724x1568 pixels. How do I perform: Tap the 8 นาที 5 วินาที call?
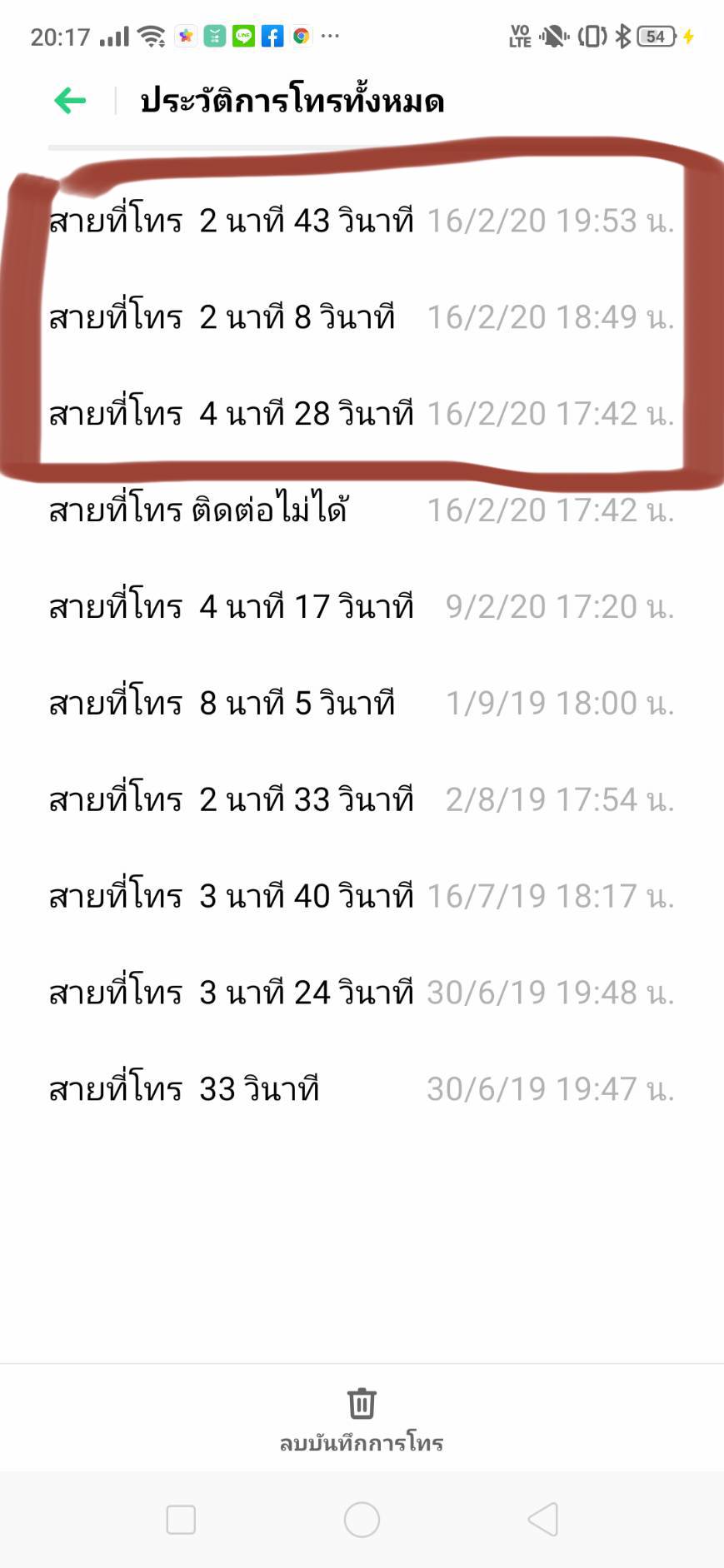click(362, 704)
